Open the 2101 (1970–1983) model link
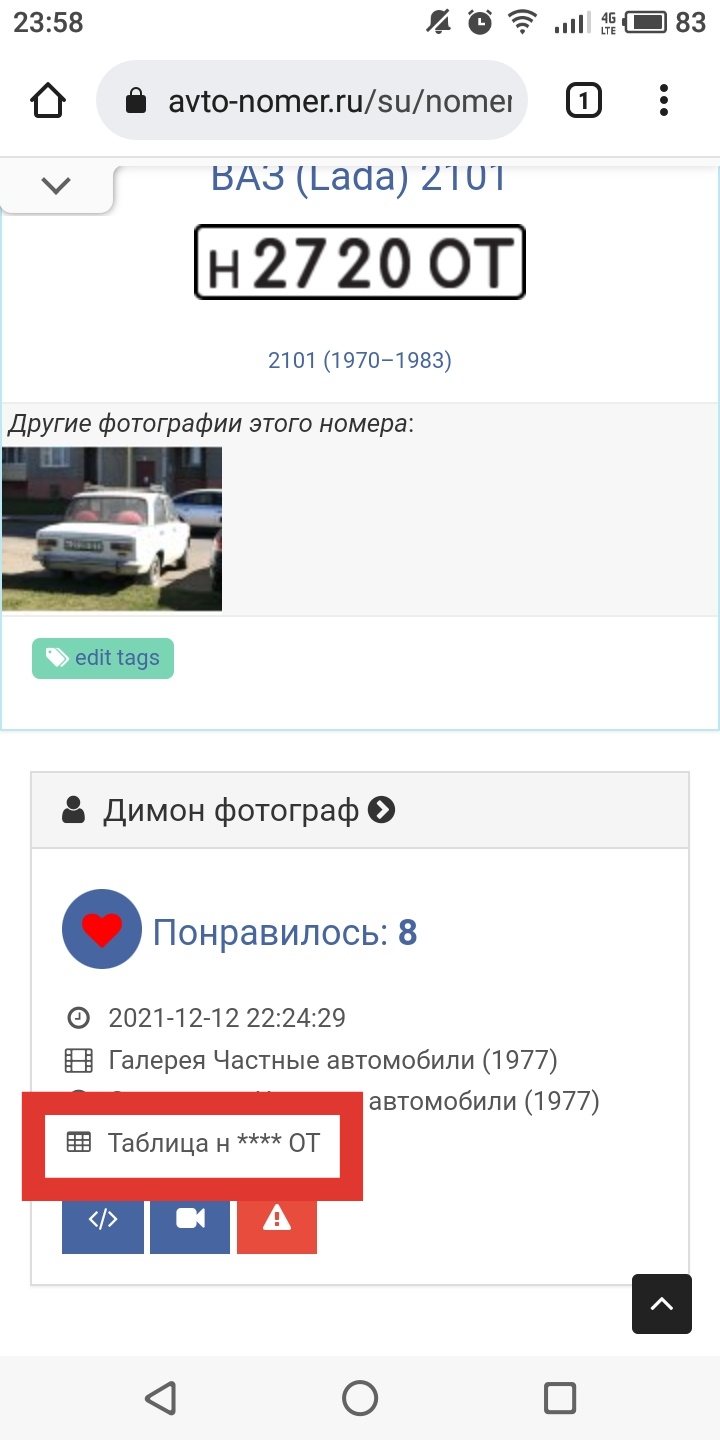The width and height of the screenshot is (720, 1440). [x=360, y=360]
